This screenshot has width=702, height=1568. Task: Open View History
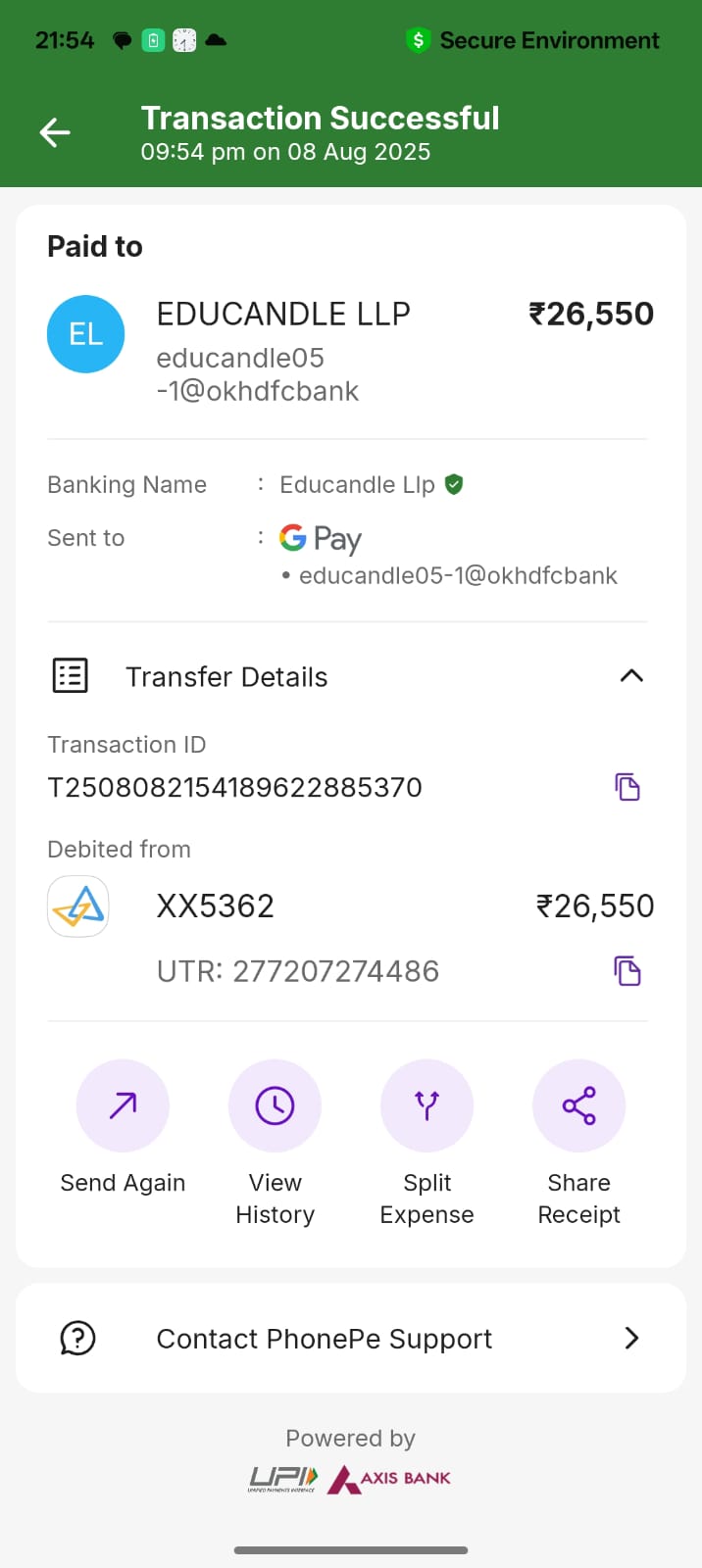click(x=275, y=1106)
